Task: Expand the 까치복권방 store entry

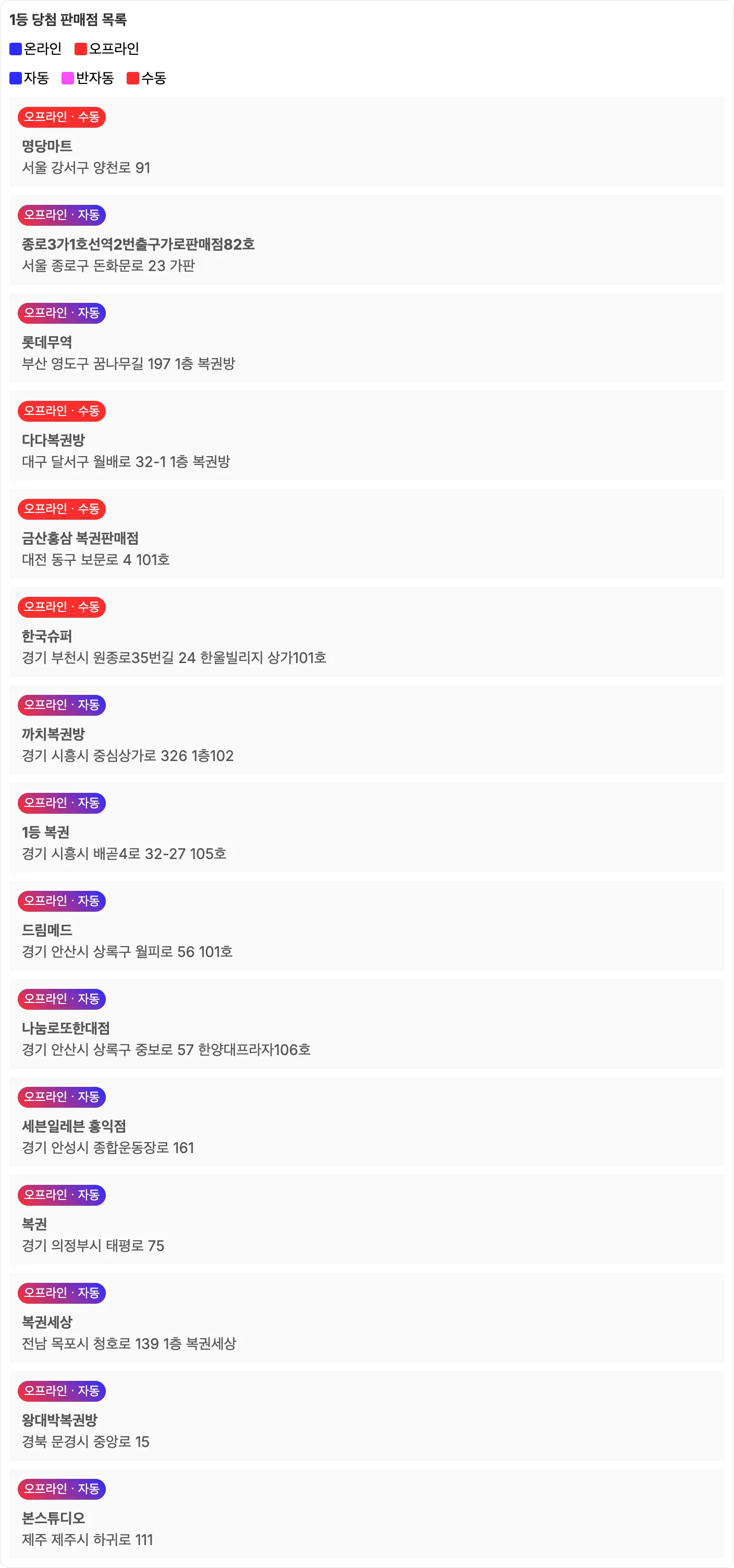Action: [365, 733]
